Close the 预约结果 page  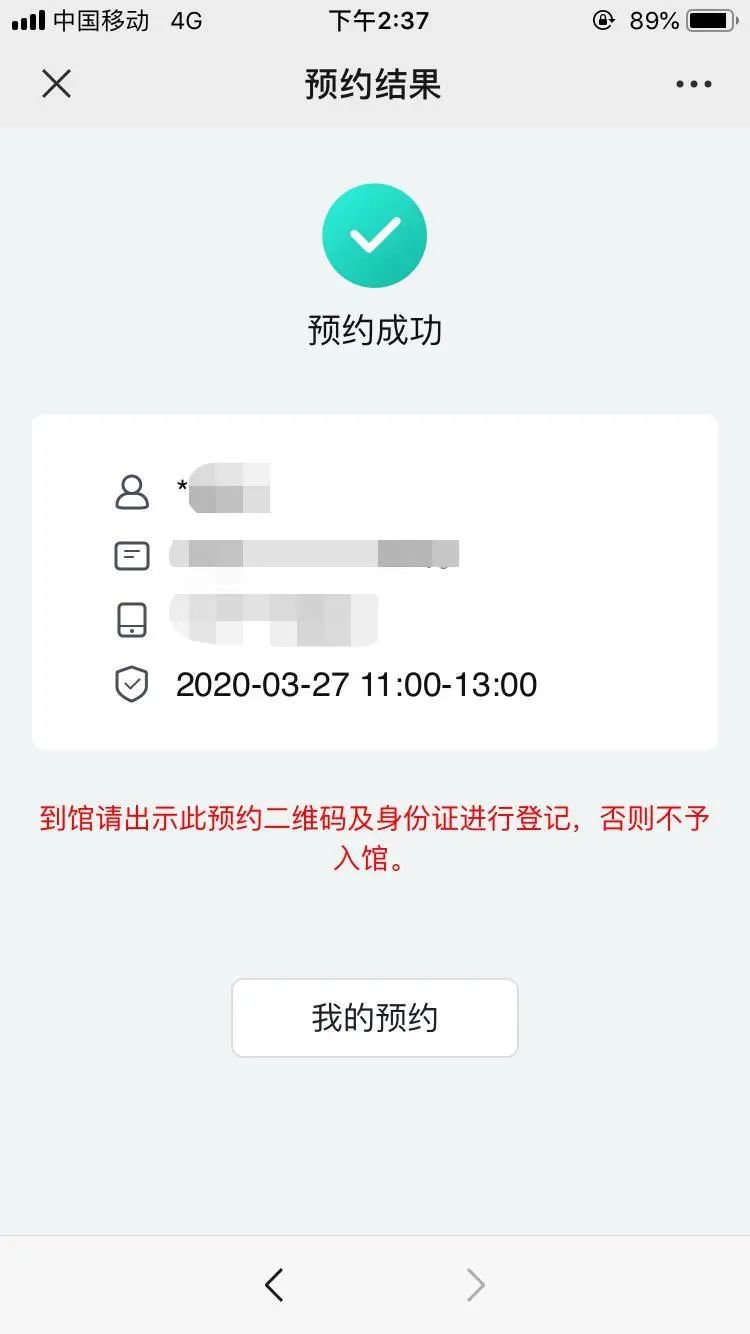(x=57, y=84)
